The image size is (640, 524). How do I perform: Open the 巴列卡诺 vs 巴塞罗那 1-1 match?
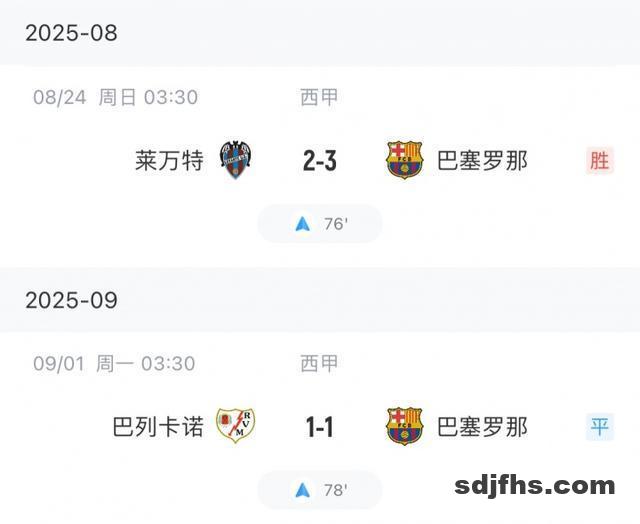coord(320,427)
